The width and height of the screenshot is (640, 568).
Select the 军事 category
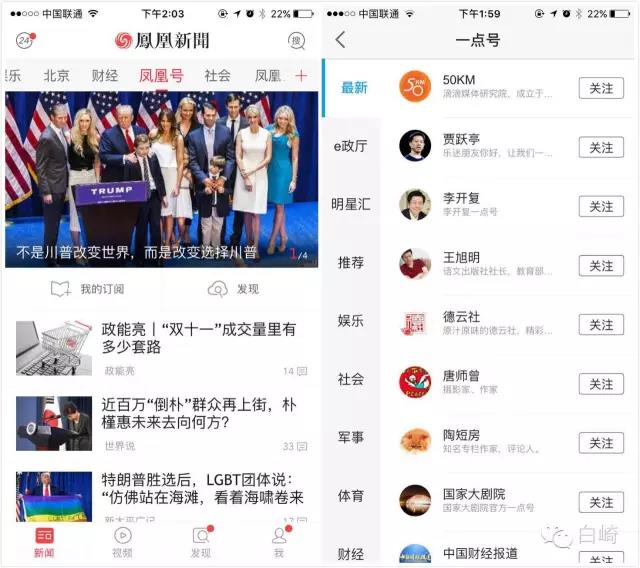click(x=351, y=438)
